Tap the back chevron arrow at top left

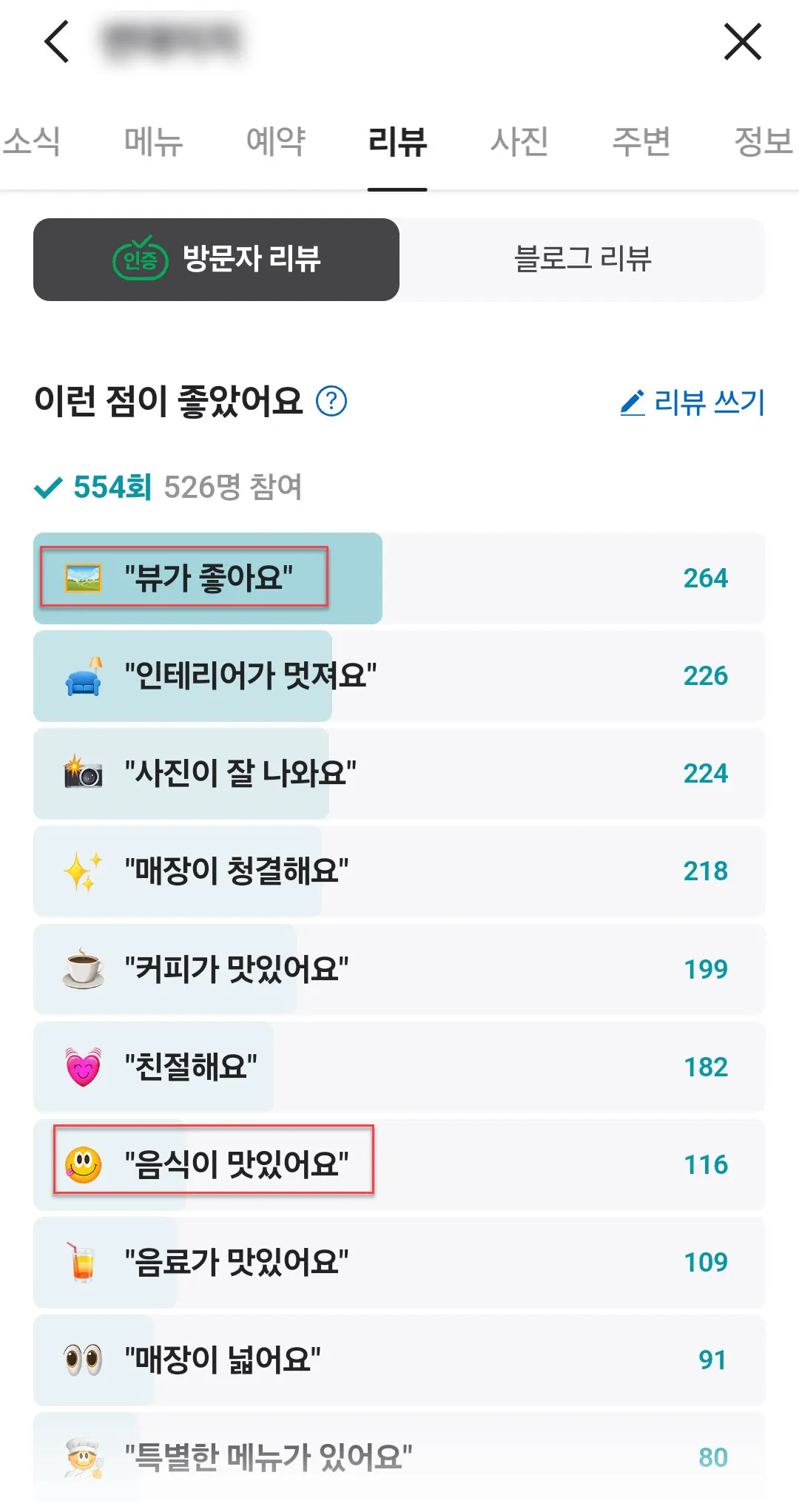(56, 42)
